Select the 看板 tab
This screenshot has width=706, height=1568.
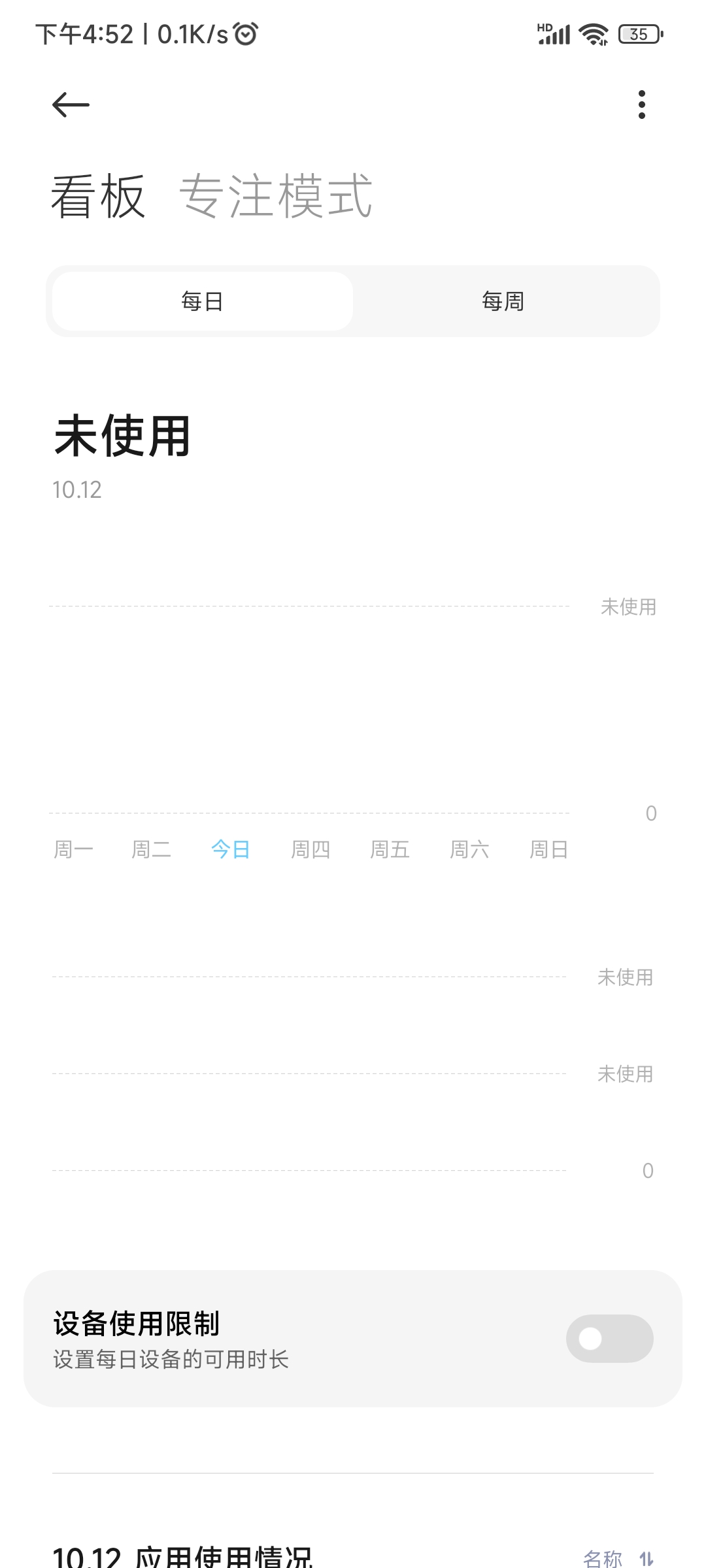click(98, 196)
